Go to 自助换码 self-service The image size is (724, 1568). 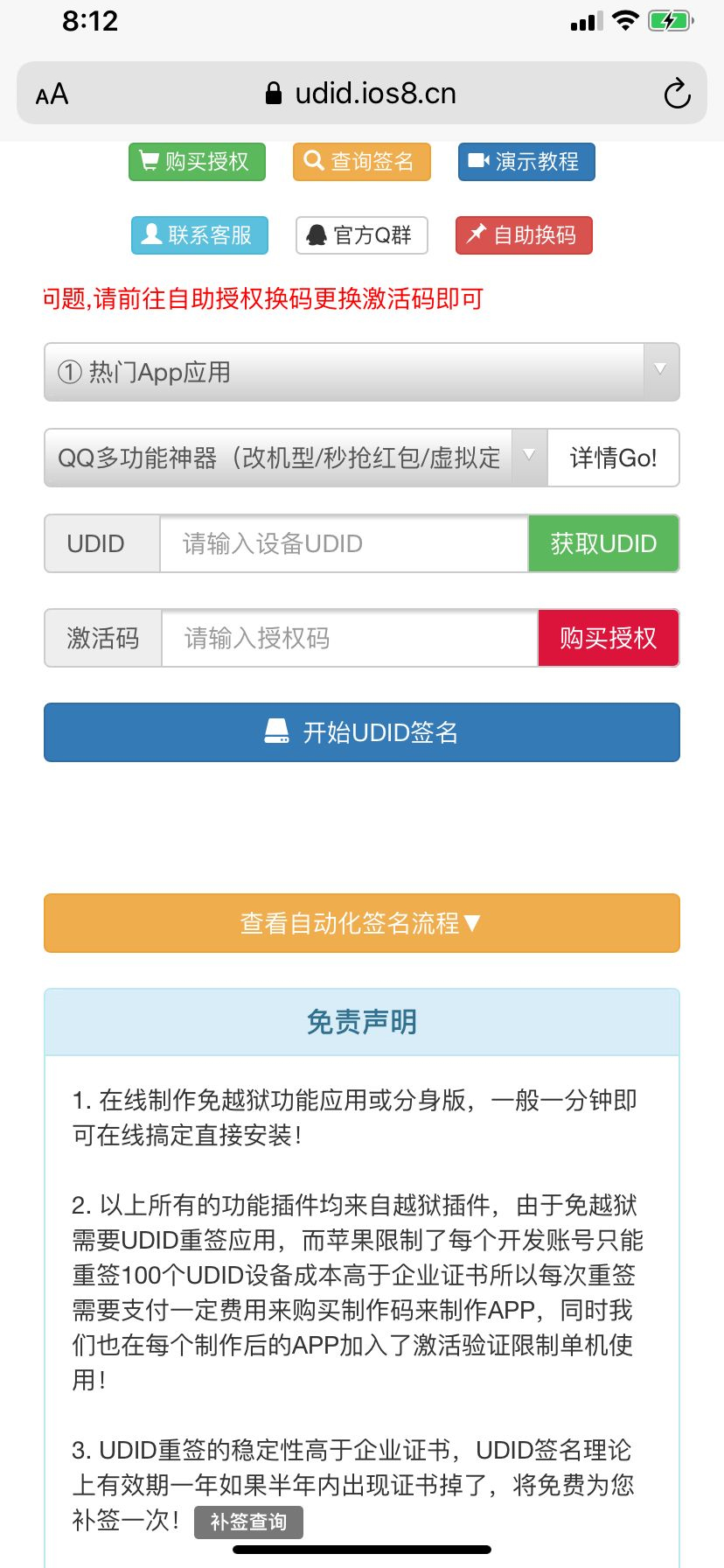[524, 235]
